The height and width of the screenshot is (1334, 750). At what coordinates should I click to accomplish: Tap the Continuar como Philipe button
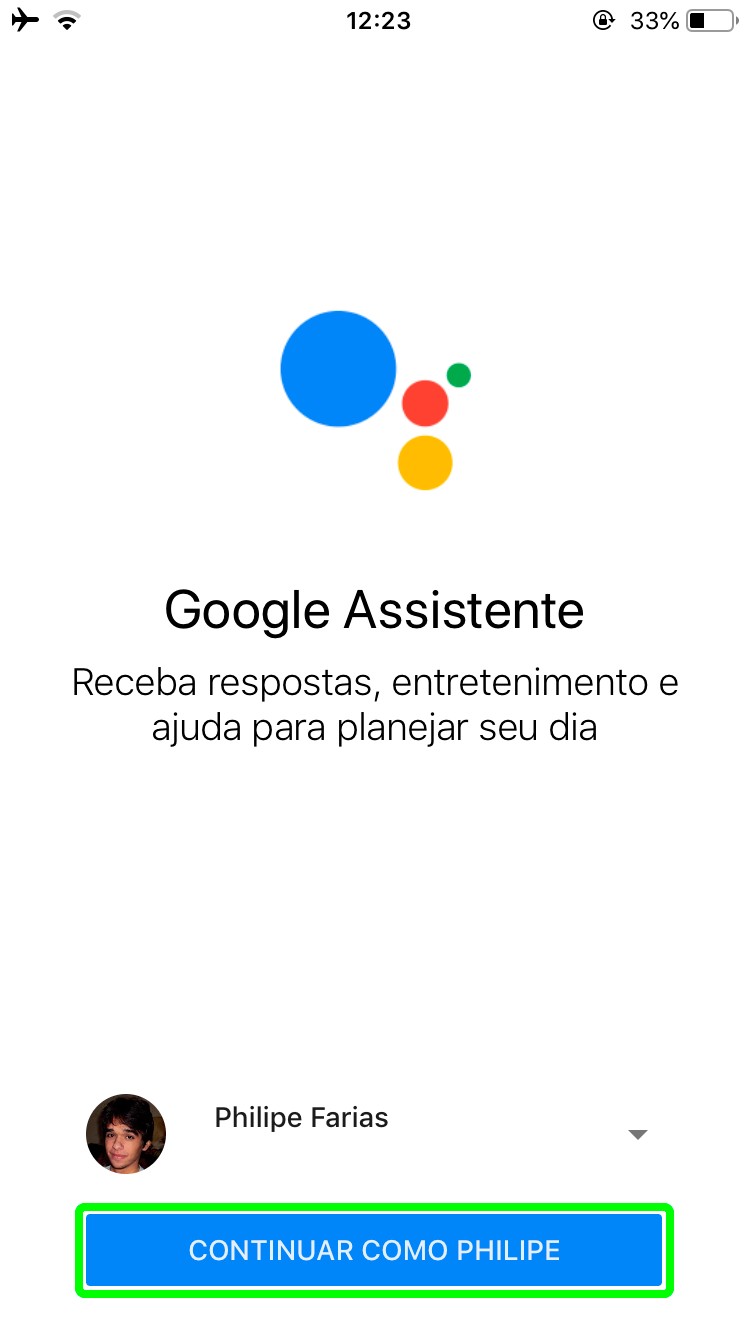tap(374, 1250)
